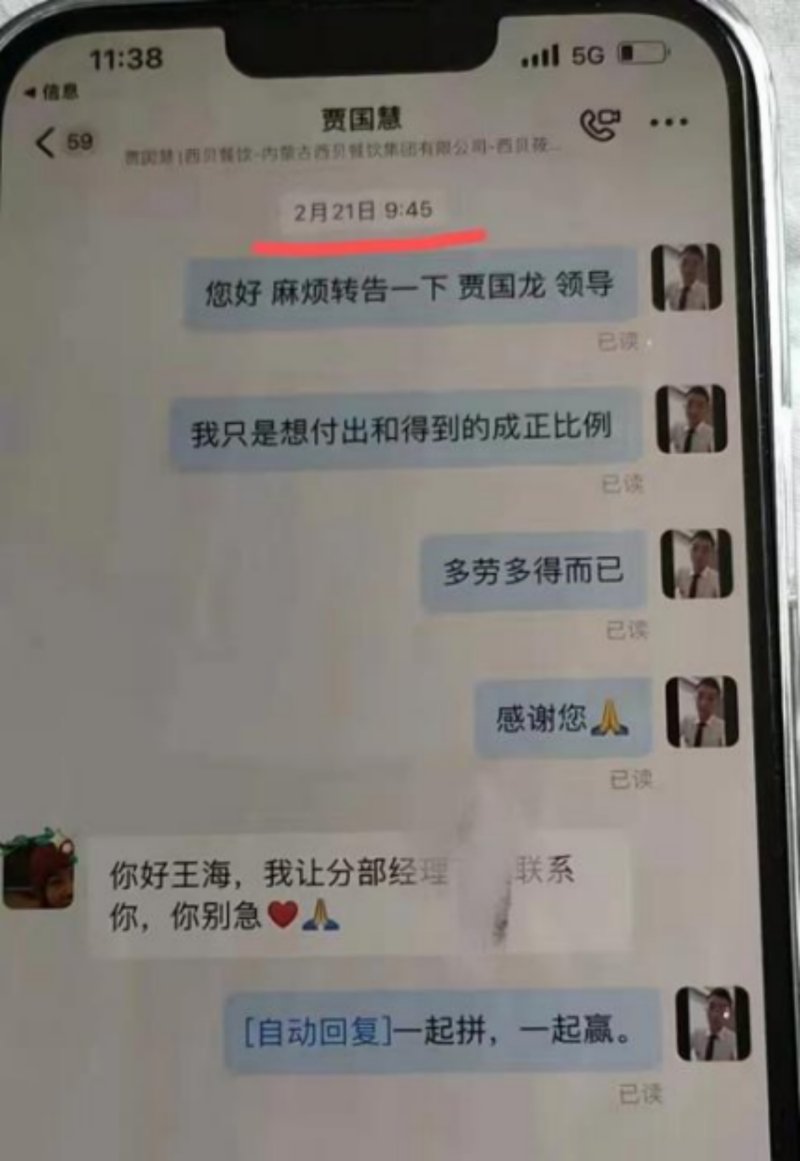Viewport: 800px width, 1161px height.
Task: Open sender avatar next to 多劳多得而已
Action: [699, 564]
